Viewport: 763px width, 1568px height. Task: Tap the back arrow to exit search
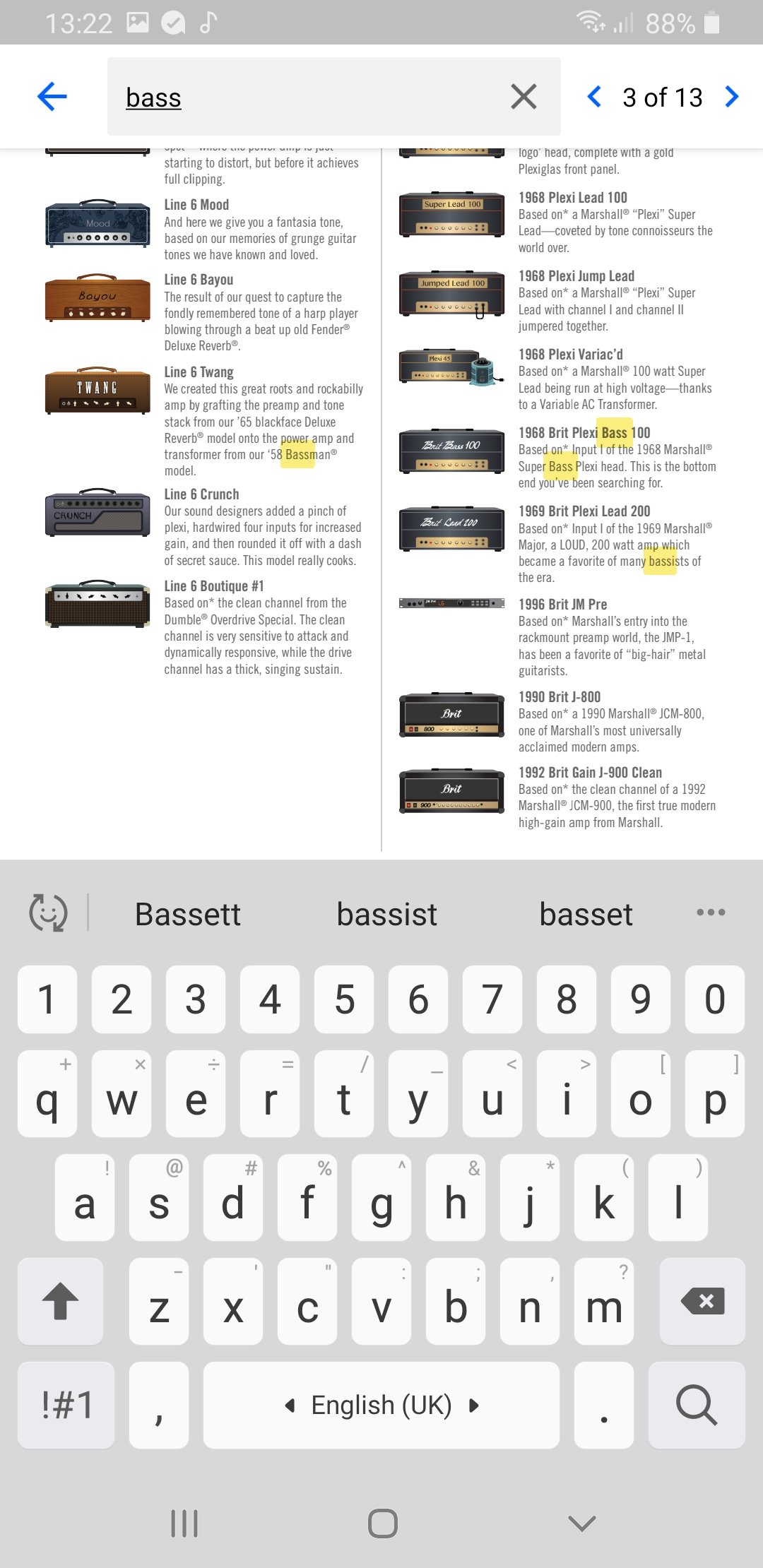click(52, 97)
